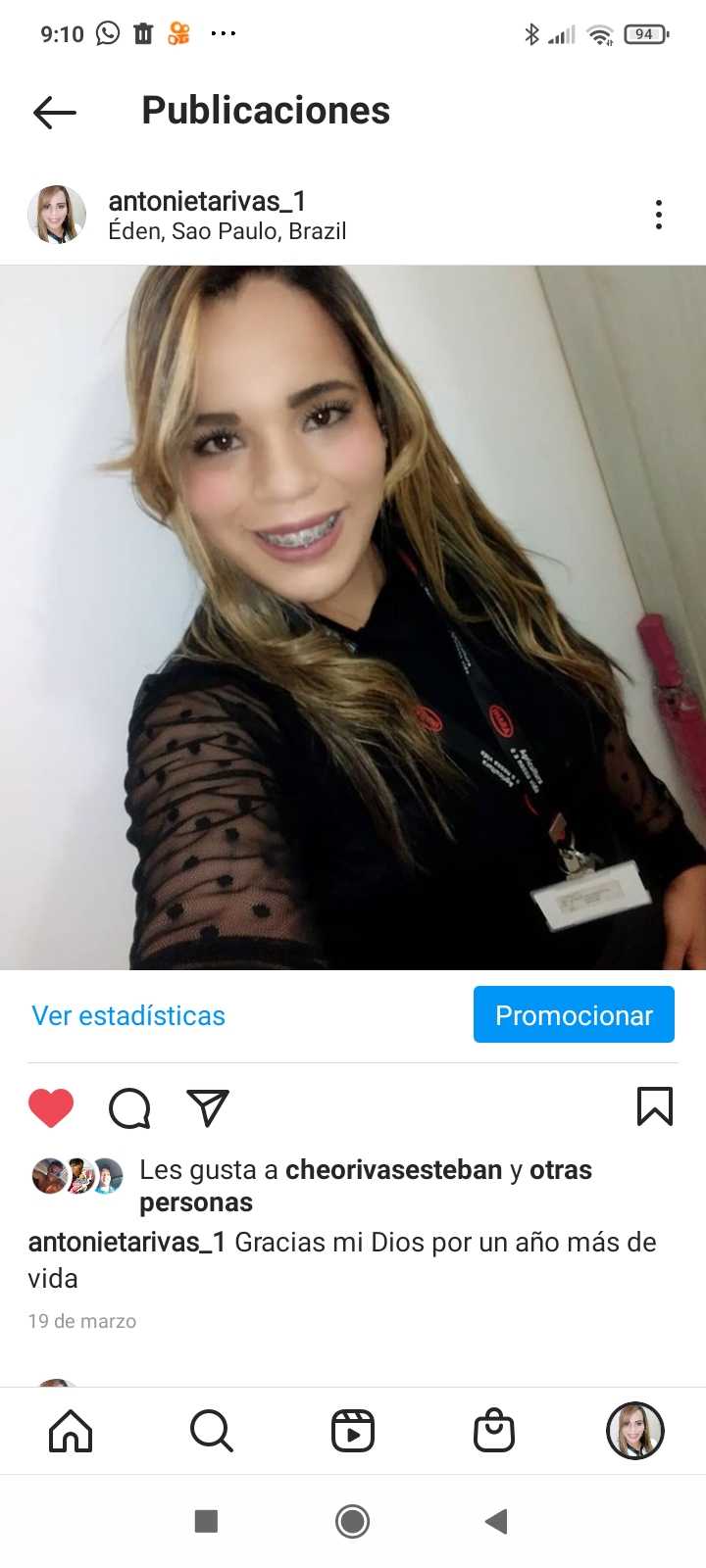Open Éden, Sao Paulo, Brazil location
The width and height of the screenshot is (706, 1568).
point(227,231)
